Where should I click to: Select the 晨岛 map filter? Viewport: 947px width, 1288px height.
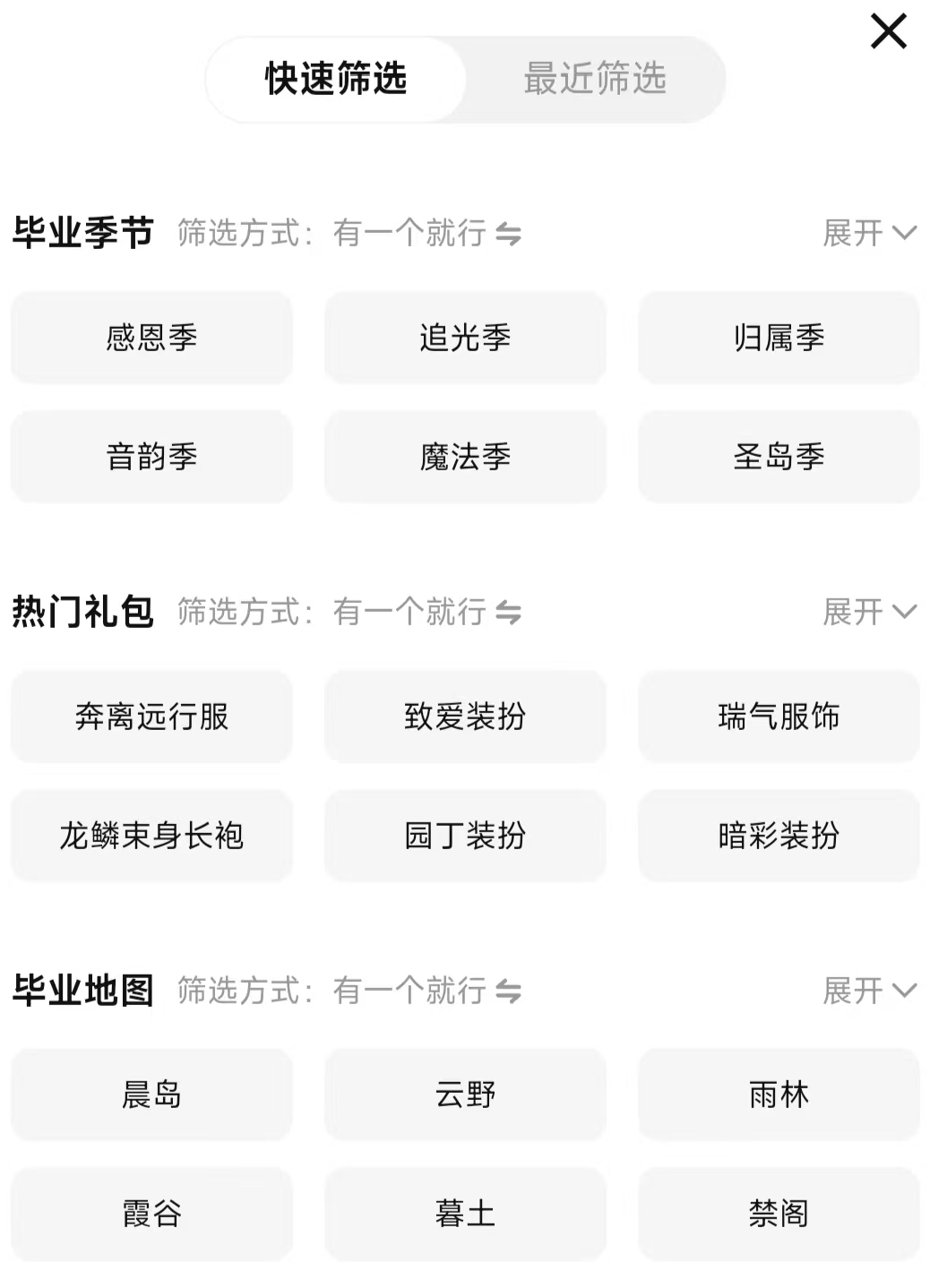point(151,1095)
